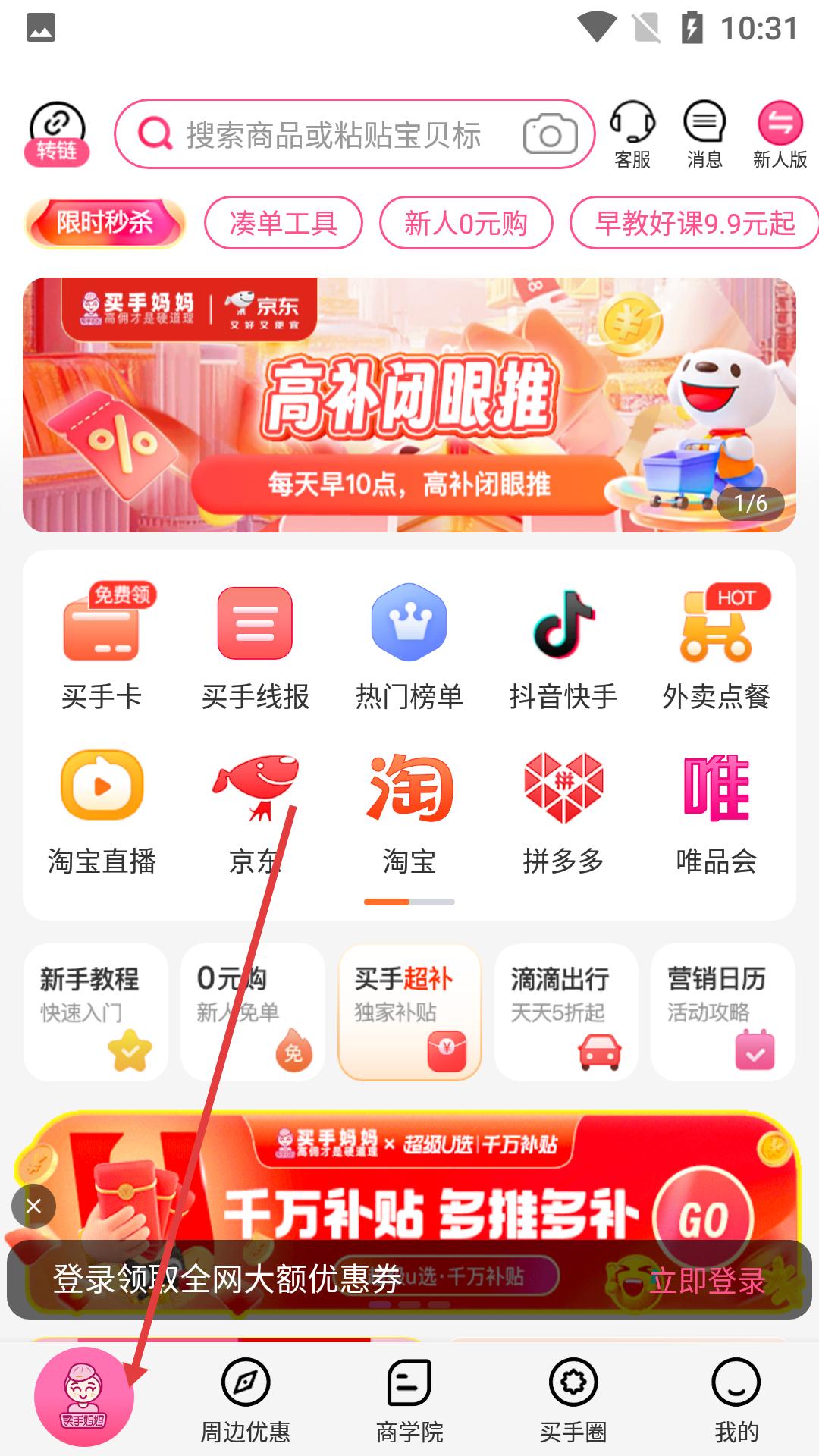Open the 凑单工具 button
Image resolution: width=819 pixels, height=1456 pixels.
(282, 222)
